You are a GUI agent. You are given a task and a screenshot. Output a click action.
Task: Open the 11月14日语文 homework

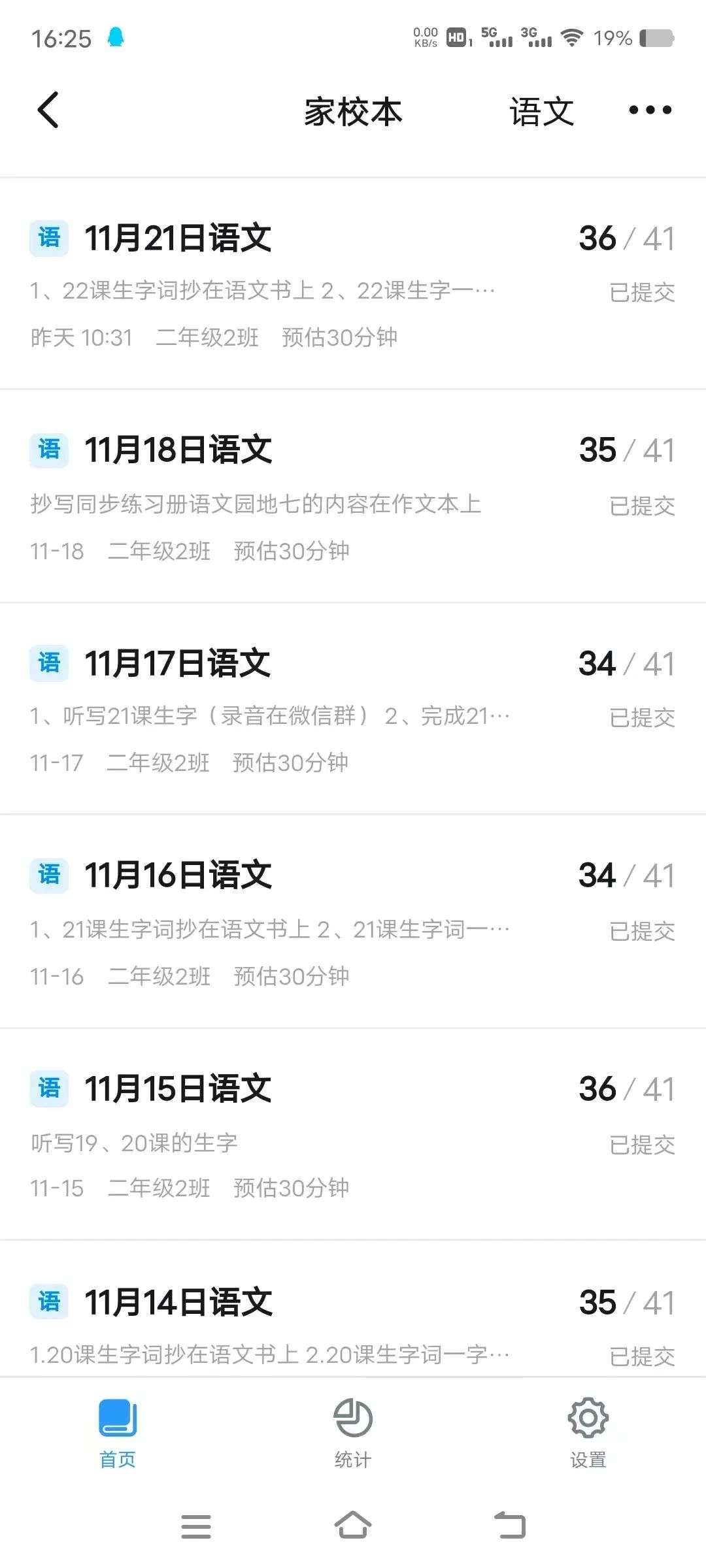[353, 1309]
